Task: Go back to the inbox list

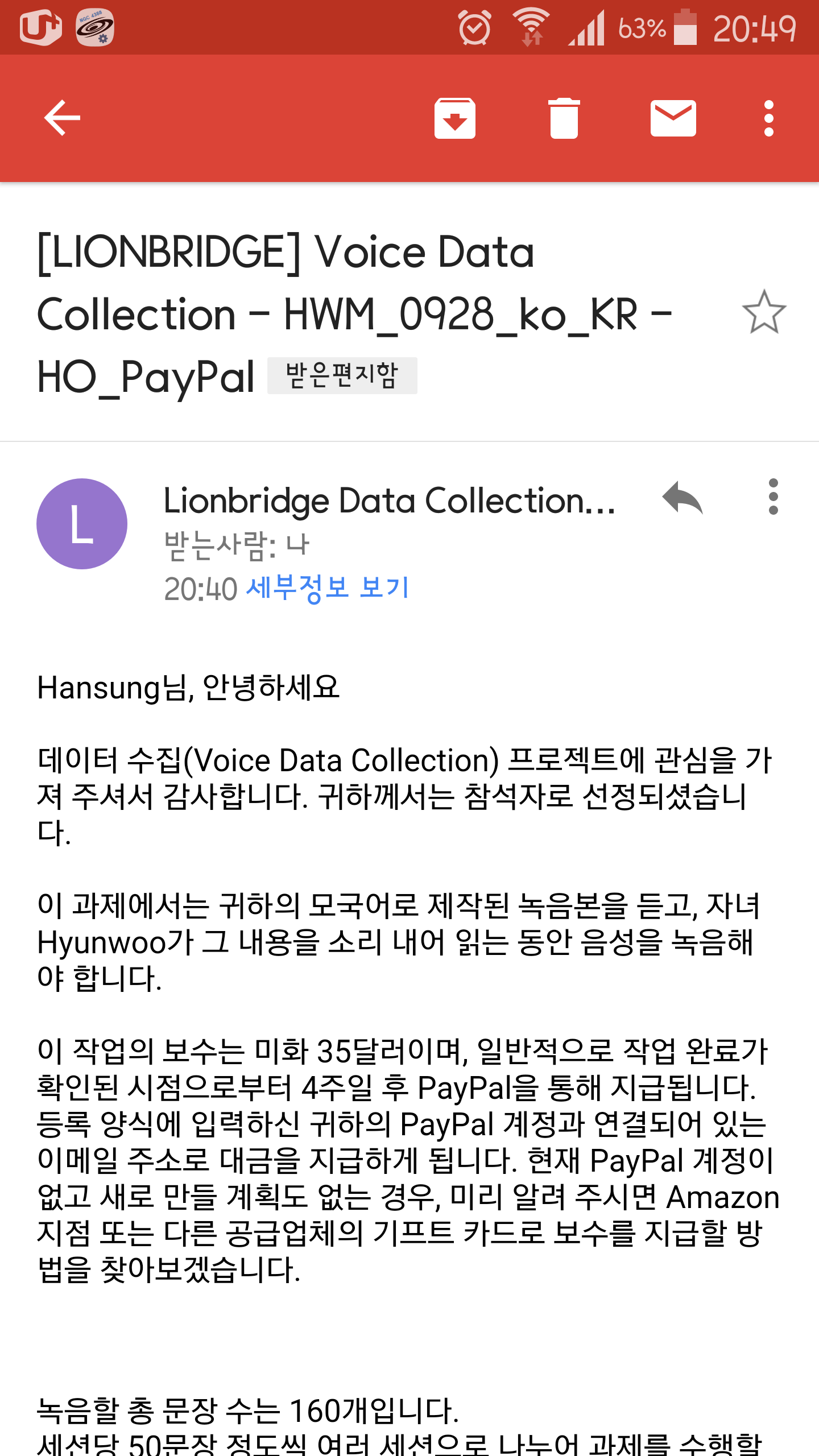Action: pos(62,118)
